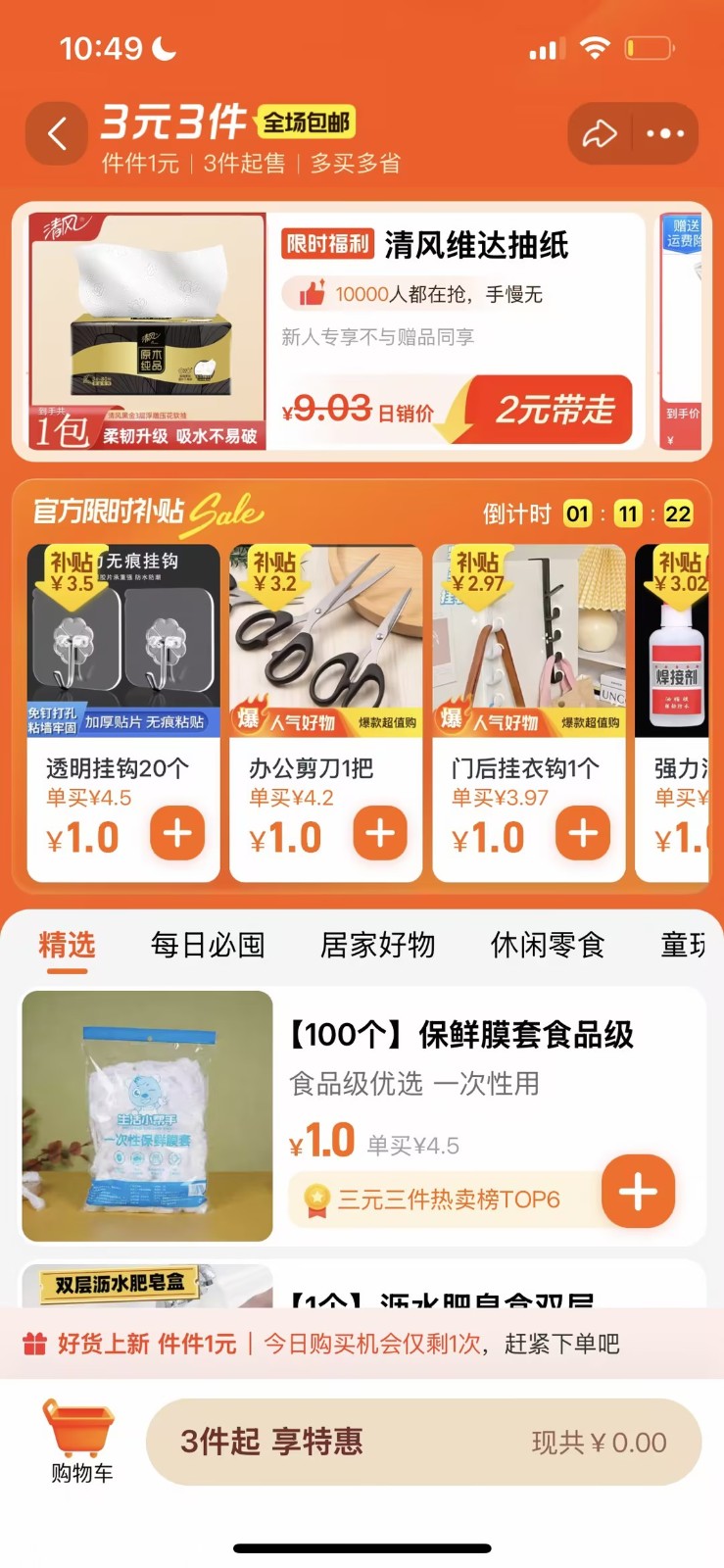Tap the 3件起 享特惠 checkout button

point(423,1442)
